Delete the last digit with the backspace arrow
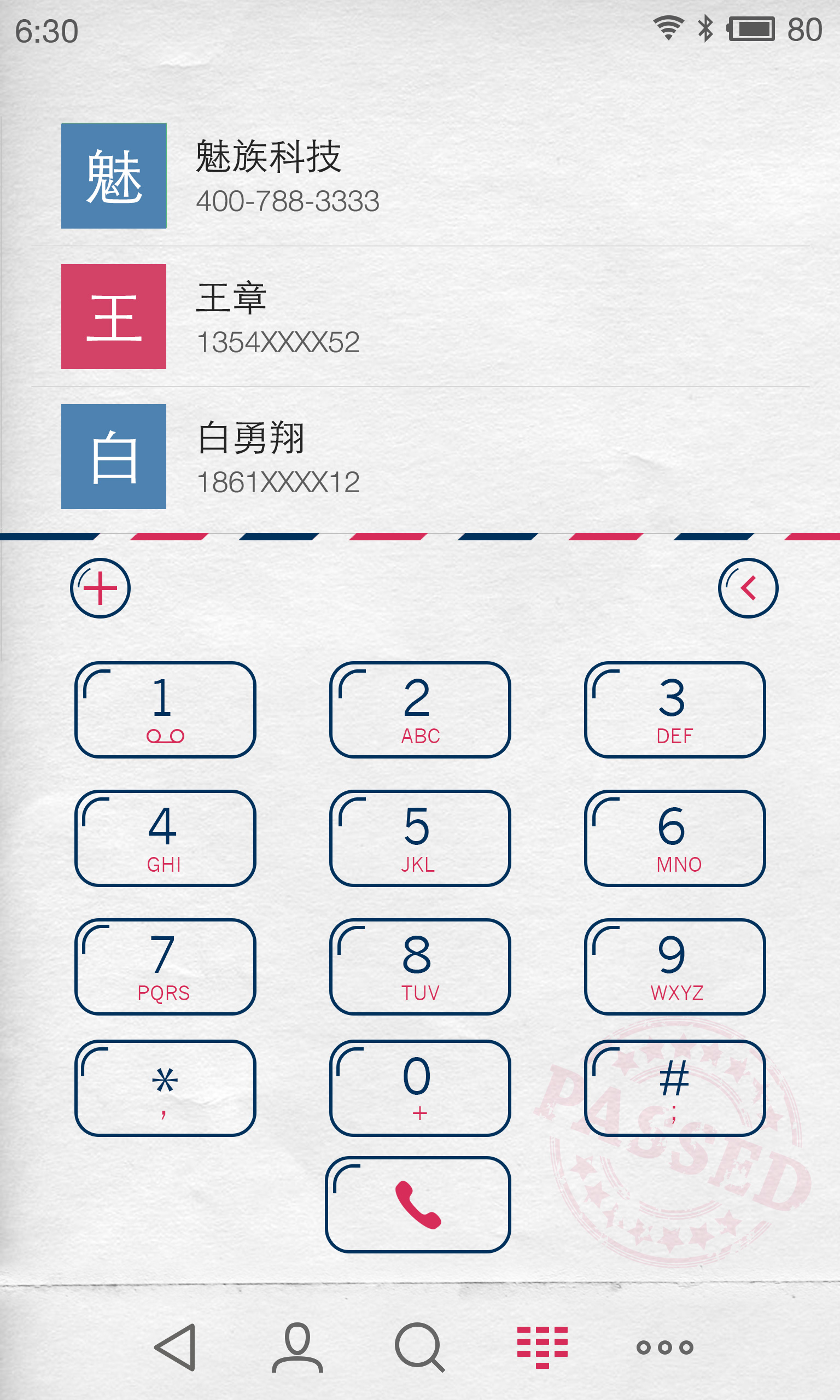The image size is (840, 1400). tap(748, 588)
